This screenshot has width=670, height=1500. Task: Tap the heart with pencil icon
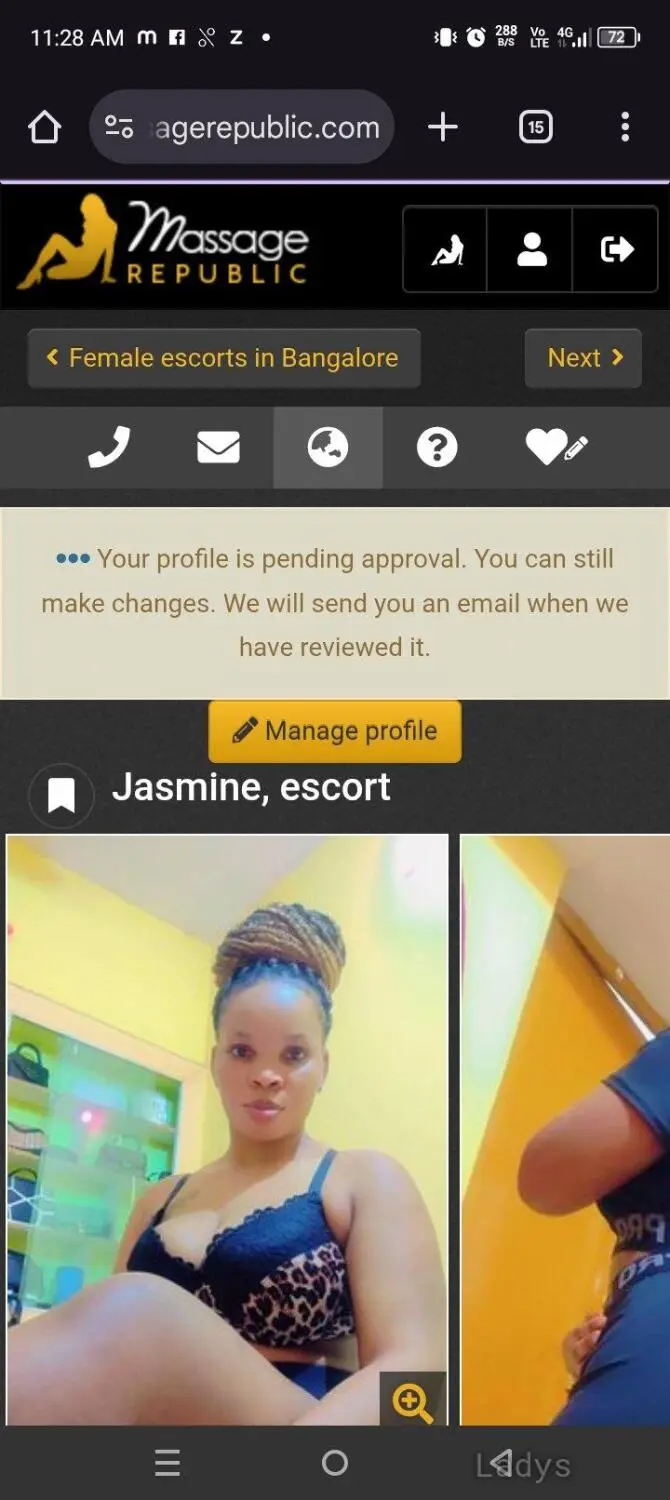click(556, 447)
